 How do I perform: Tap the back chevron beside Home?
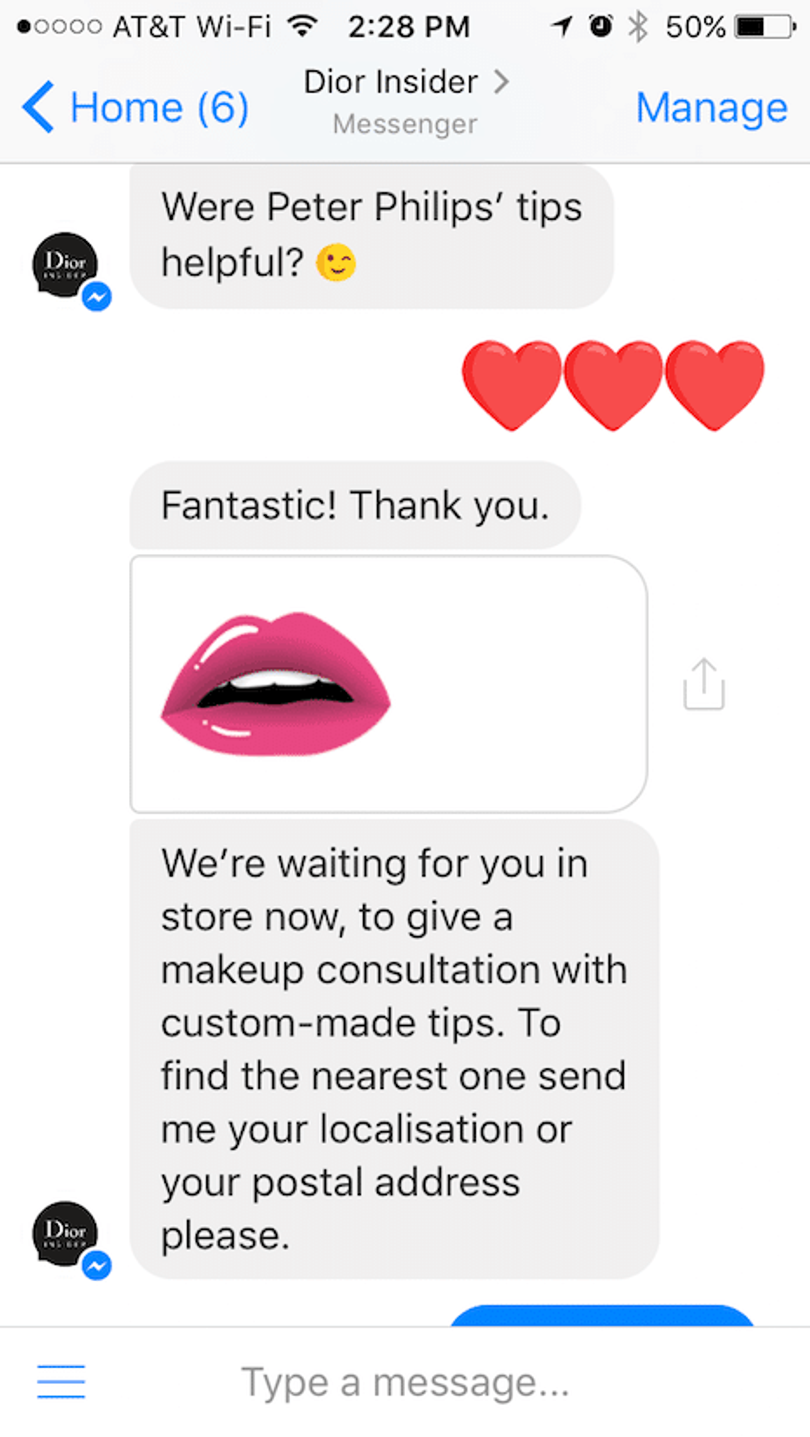(x=36, y=106)
